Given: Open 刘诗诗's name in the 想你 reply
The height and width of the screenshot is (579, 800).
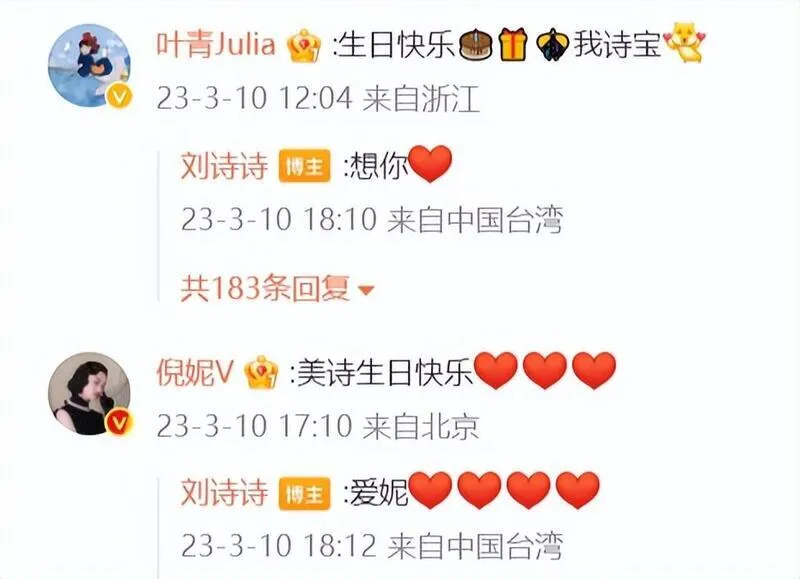Looking at the screenshot, I should pos(224,166).
